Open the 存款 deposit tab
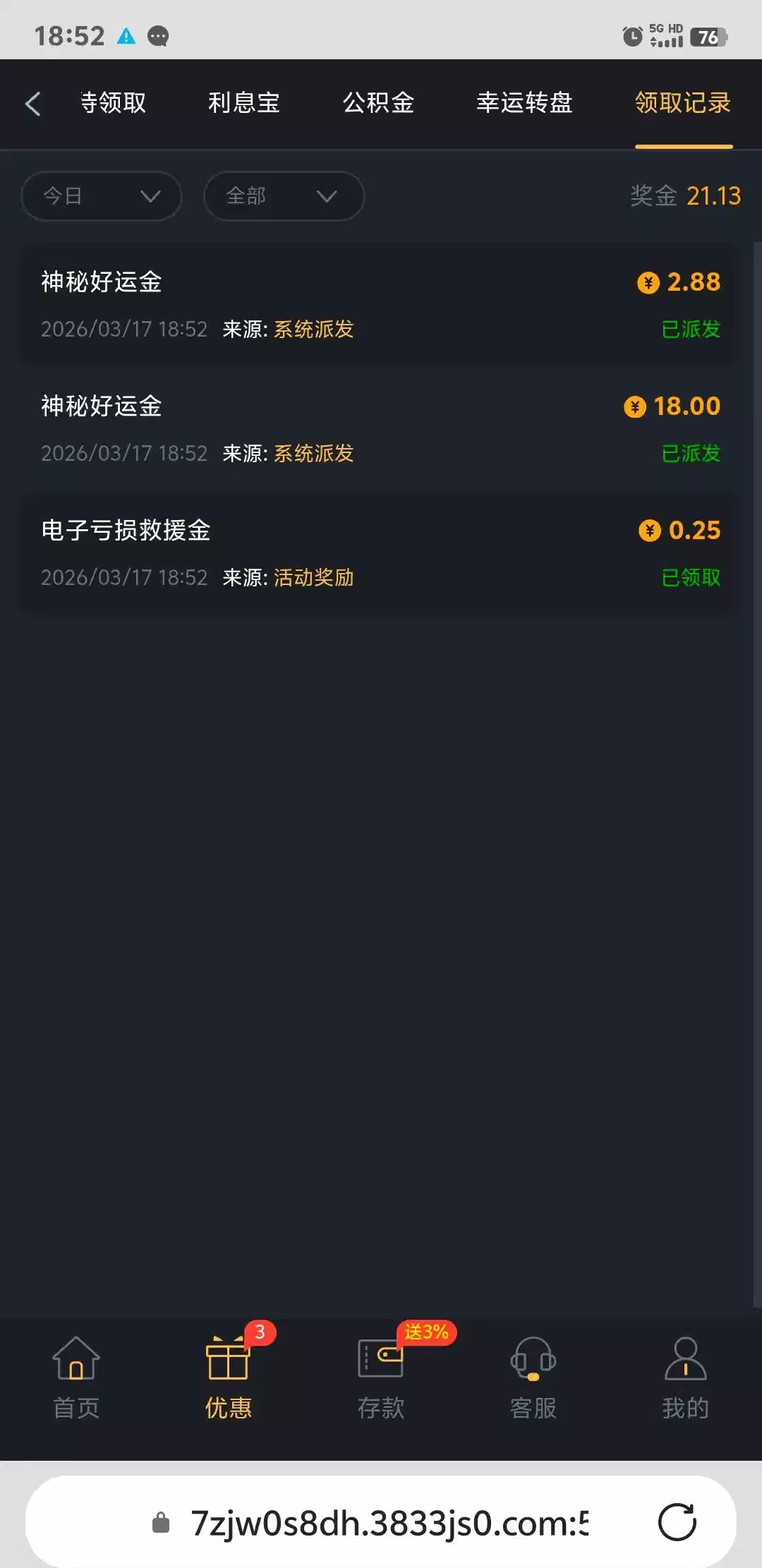 381,1377
